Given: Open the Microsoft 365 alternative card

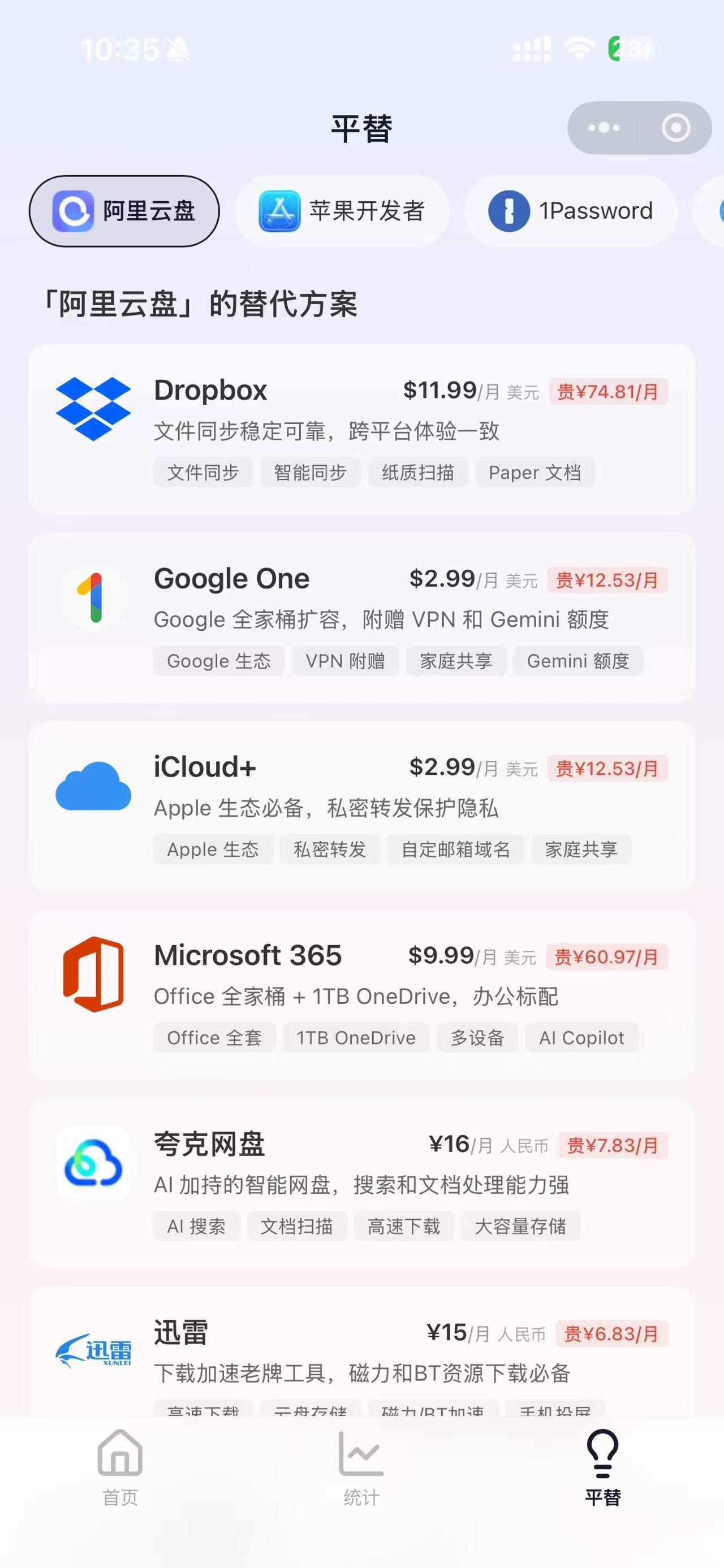Looking at the screenshot, I should tap(361, 995).
